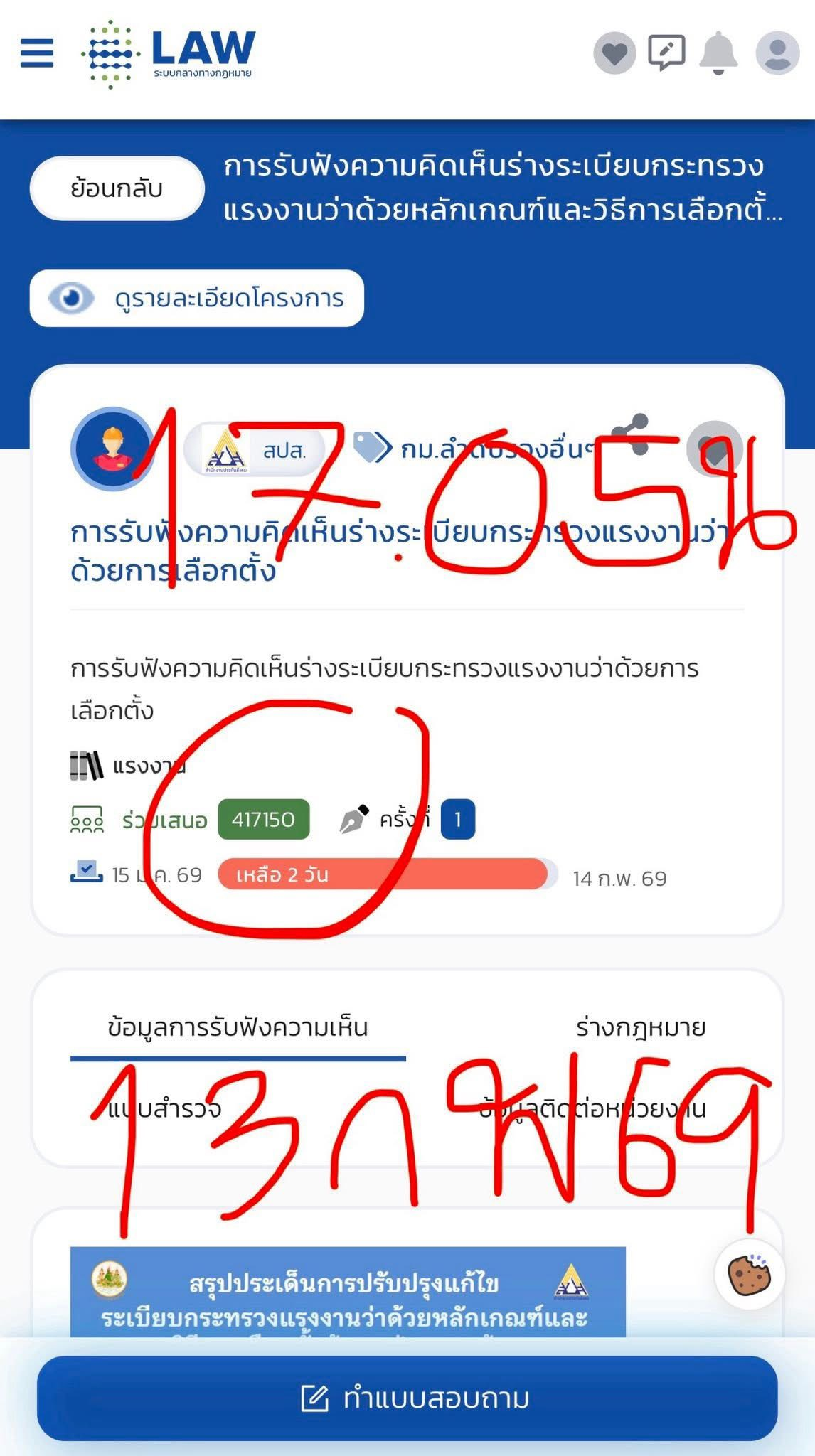The image size is (815, 1456).
Task: Tap the ย้อนกลับ back button
Action: [117, 188]
